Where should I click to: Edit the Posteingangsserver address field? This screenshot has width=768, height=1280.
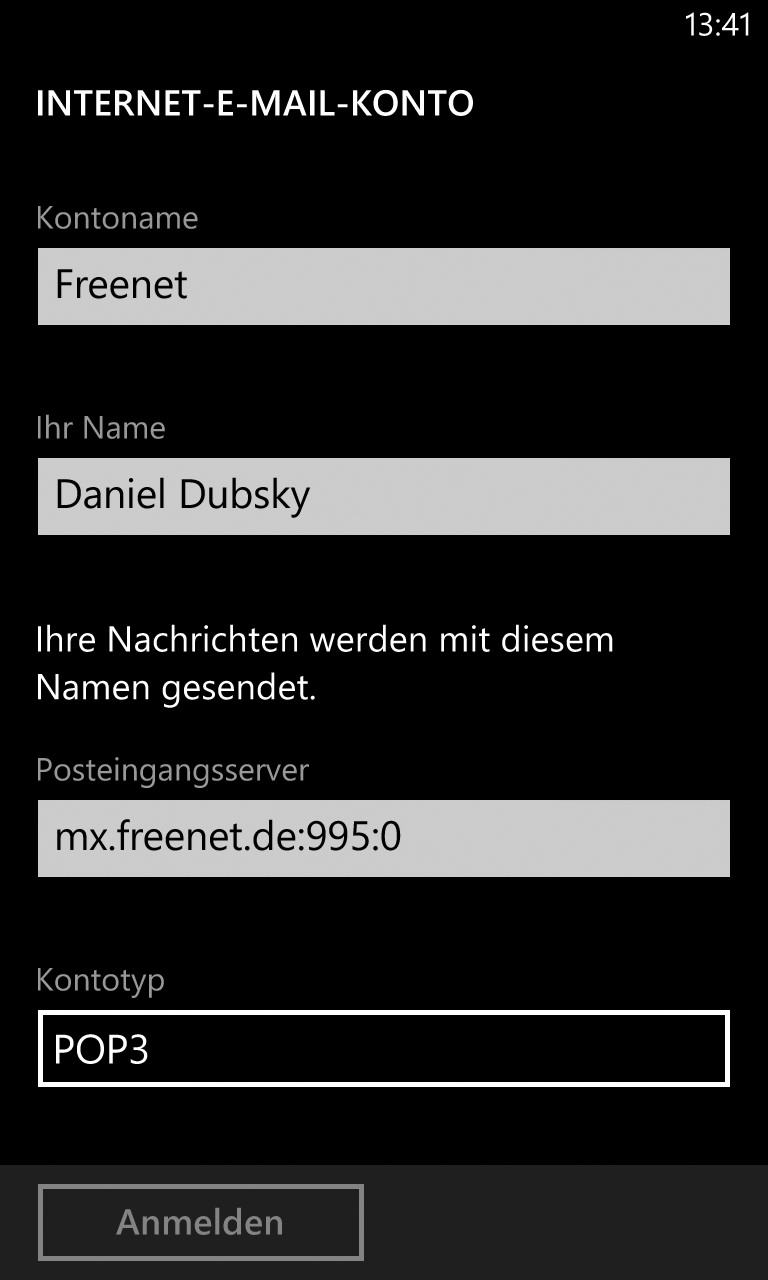point(384,838)
